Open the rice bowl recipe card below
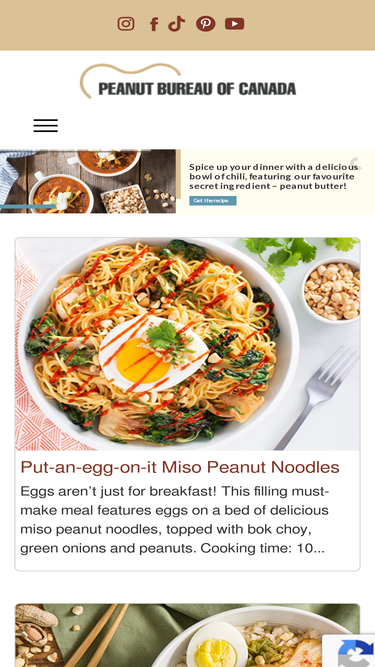375x667 pixels. point(188,636)
